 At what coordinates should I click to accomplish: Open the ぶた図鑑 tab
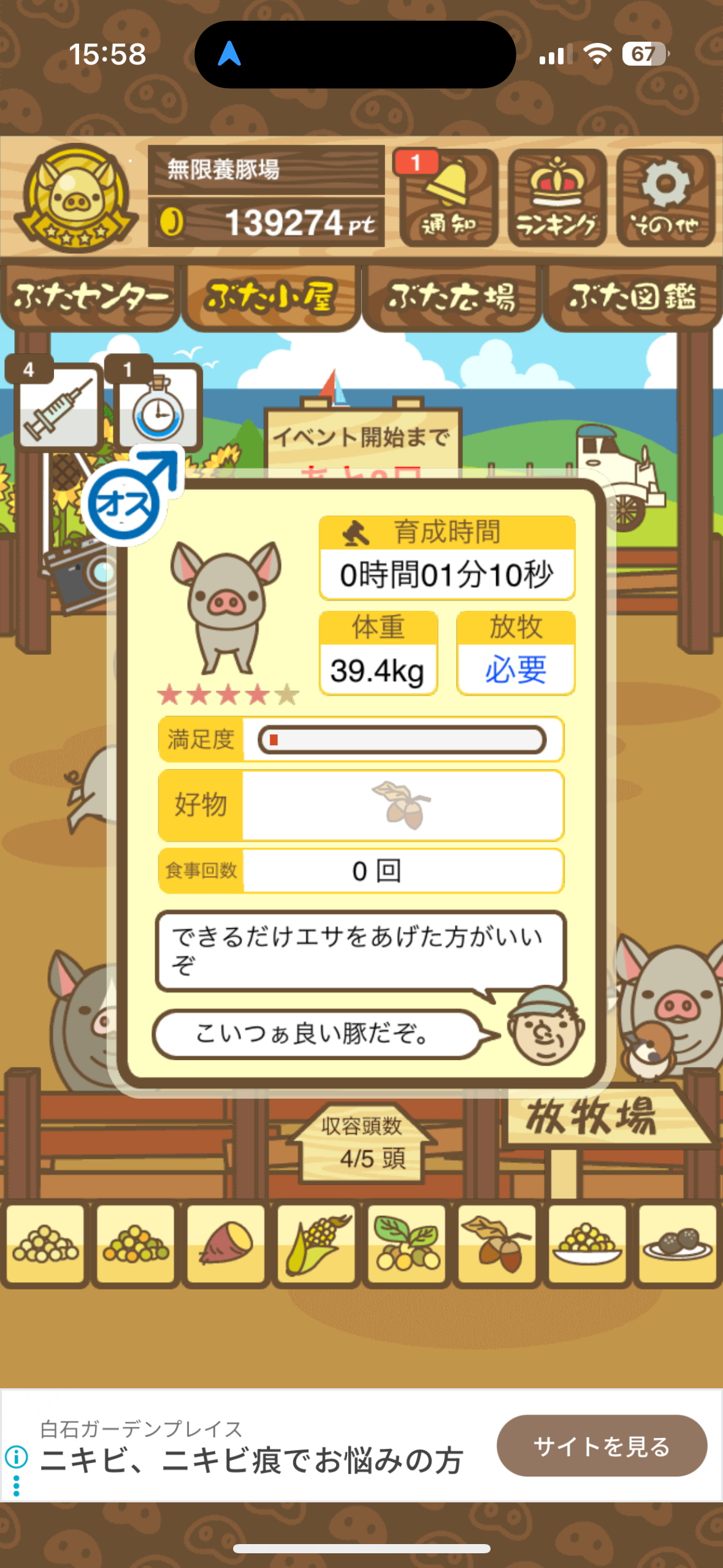coord(632,298)
